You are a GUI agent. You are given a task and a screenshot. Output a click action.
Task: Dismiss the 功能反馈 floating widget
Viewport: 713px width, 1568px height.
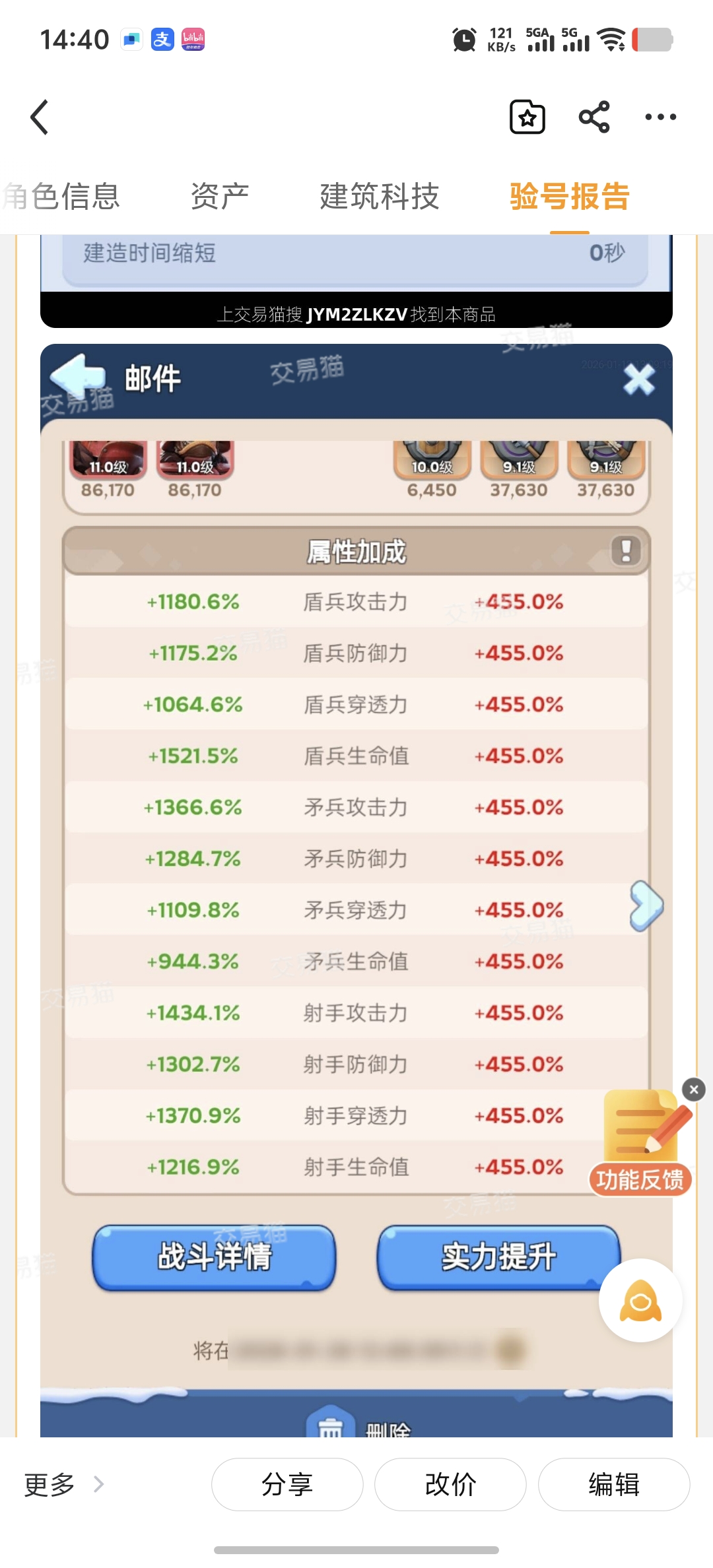pos(693,1090)
